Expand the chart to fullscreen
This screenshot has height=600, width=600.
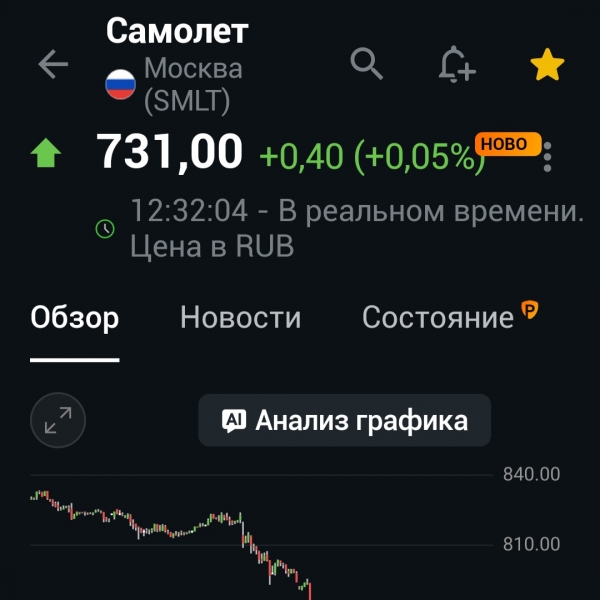58,420
